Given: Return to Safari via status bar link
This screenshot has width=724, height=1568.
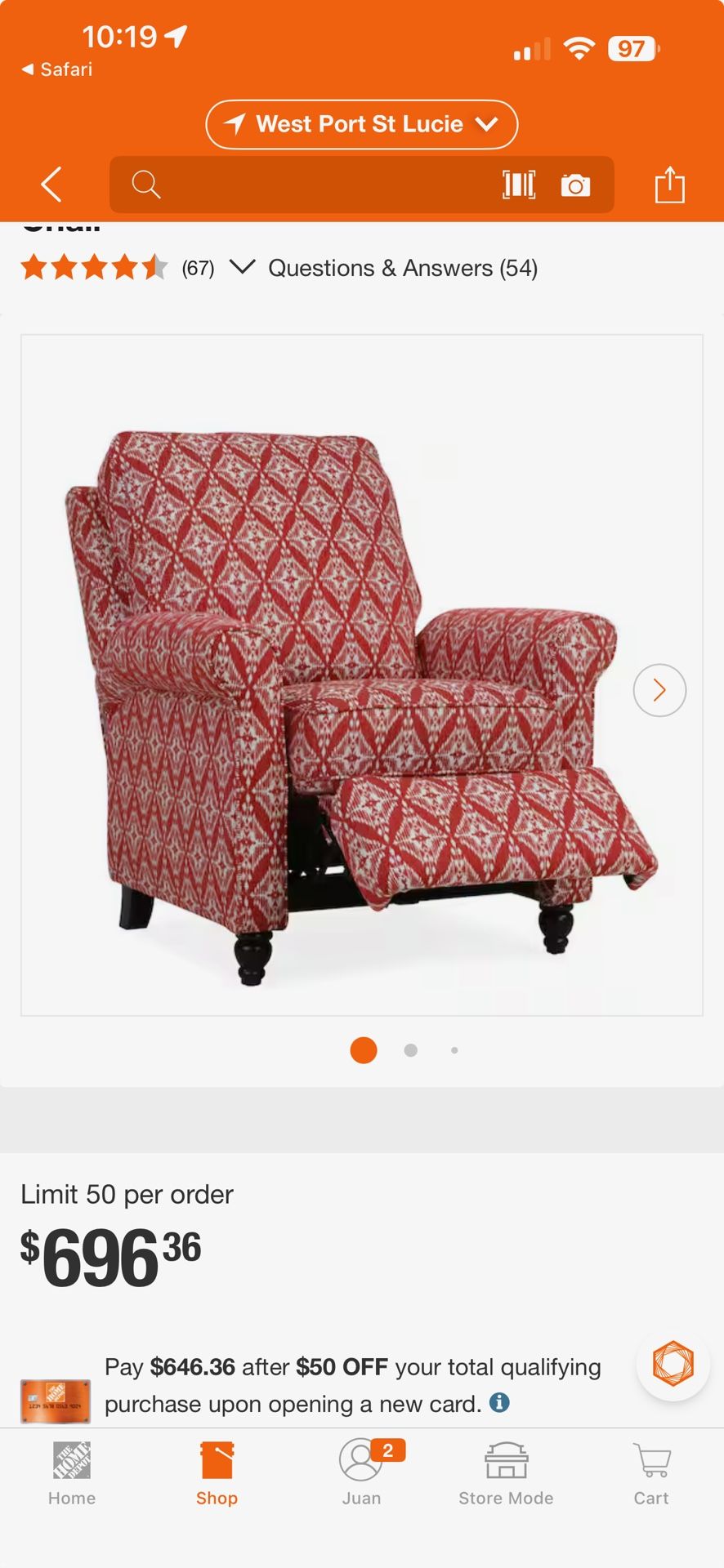Looking at the screenshot, I should coord(56,69).
